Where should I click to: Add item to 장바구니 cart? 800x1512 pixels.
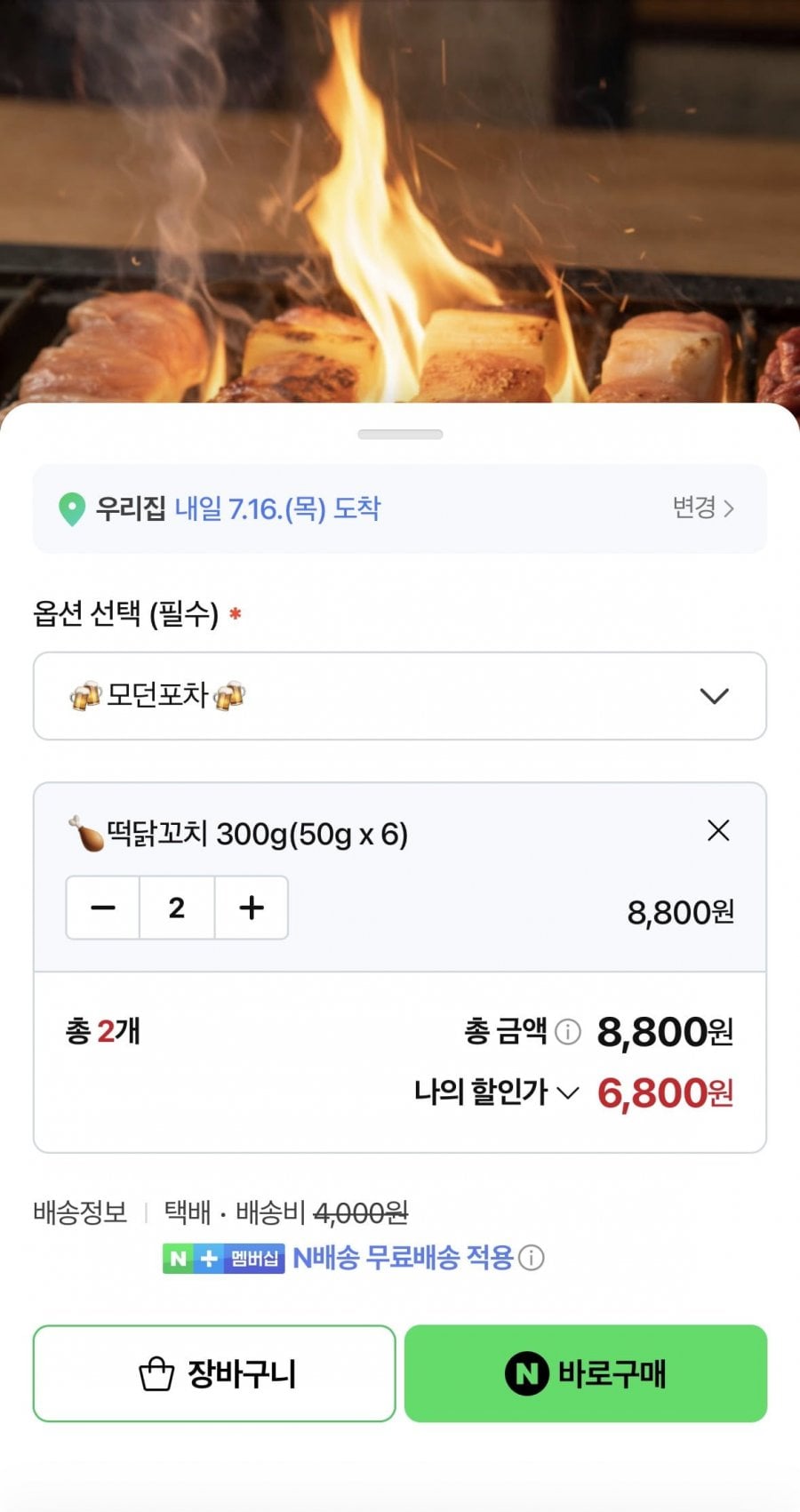coord(214,1373)
